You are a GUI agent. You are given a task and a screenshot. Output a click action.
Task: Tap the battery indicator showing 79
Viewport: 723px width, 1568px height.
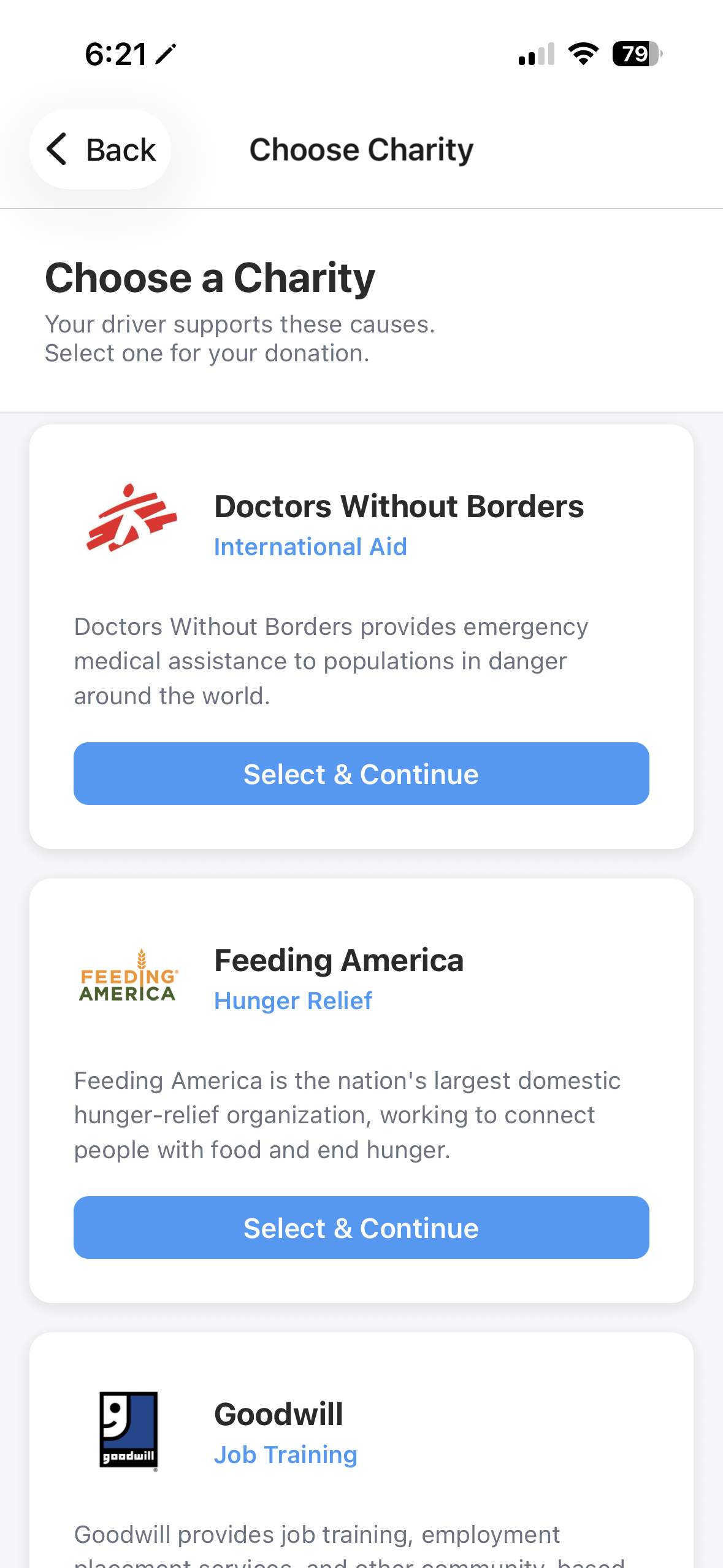635,54
